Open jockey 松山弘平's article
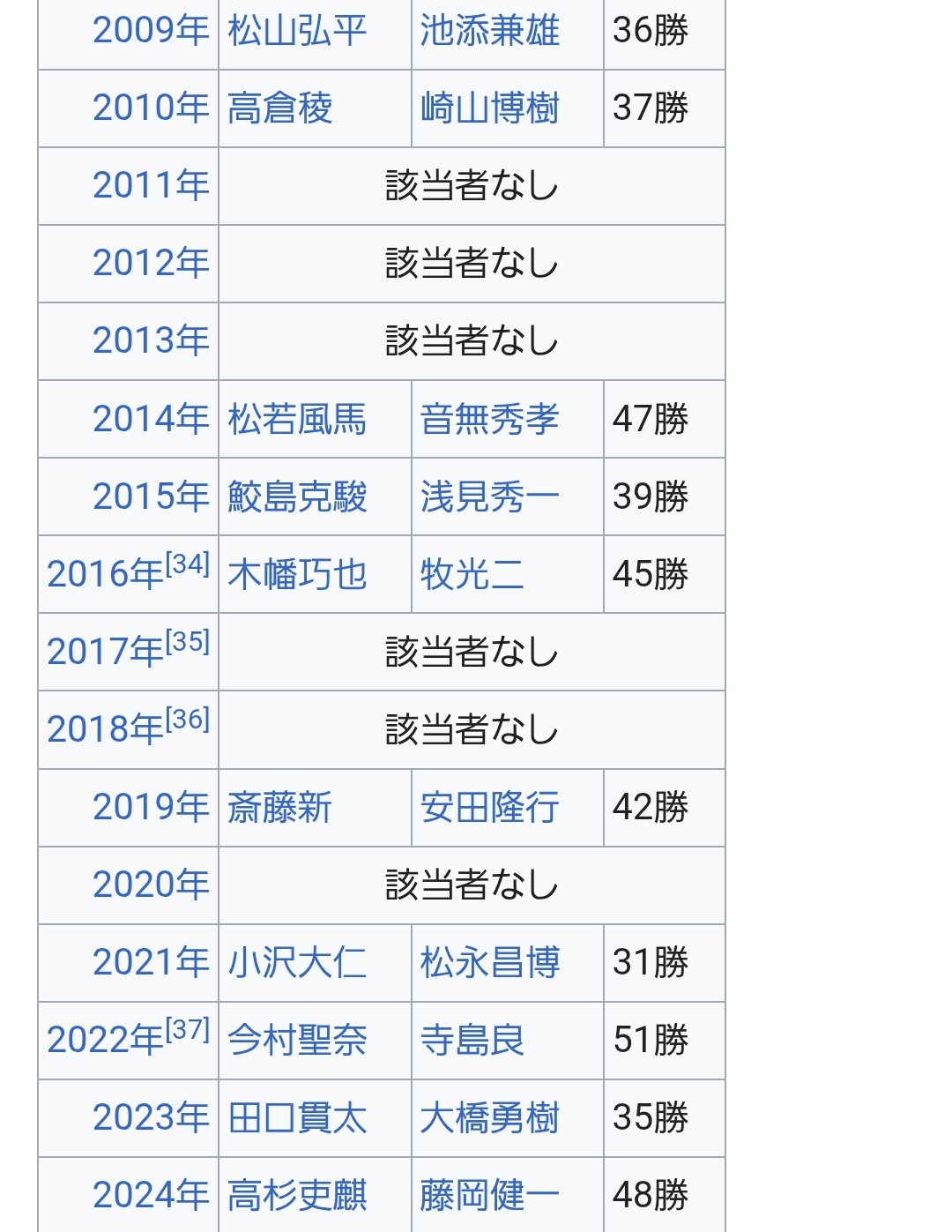The height and width of the screenshot is (1232, 952). (296, 31)
